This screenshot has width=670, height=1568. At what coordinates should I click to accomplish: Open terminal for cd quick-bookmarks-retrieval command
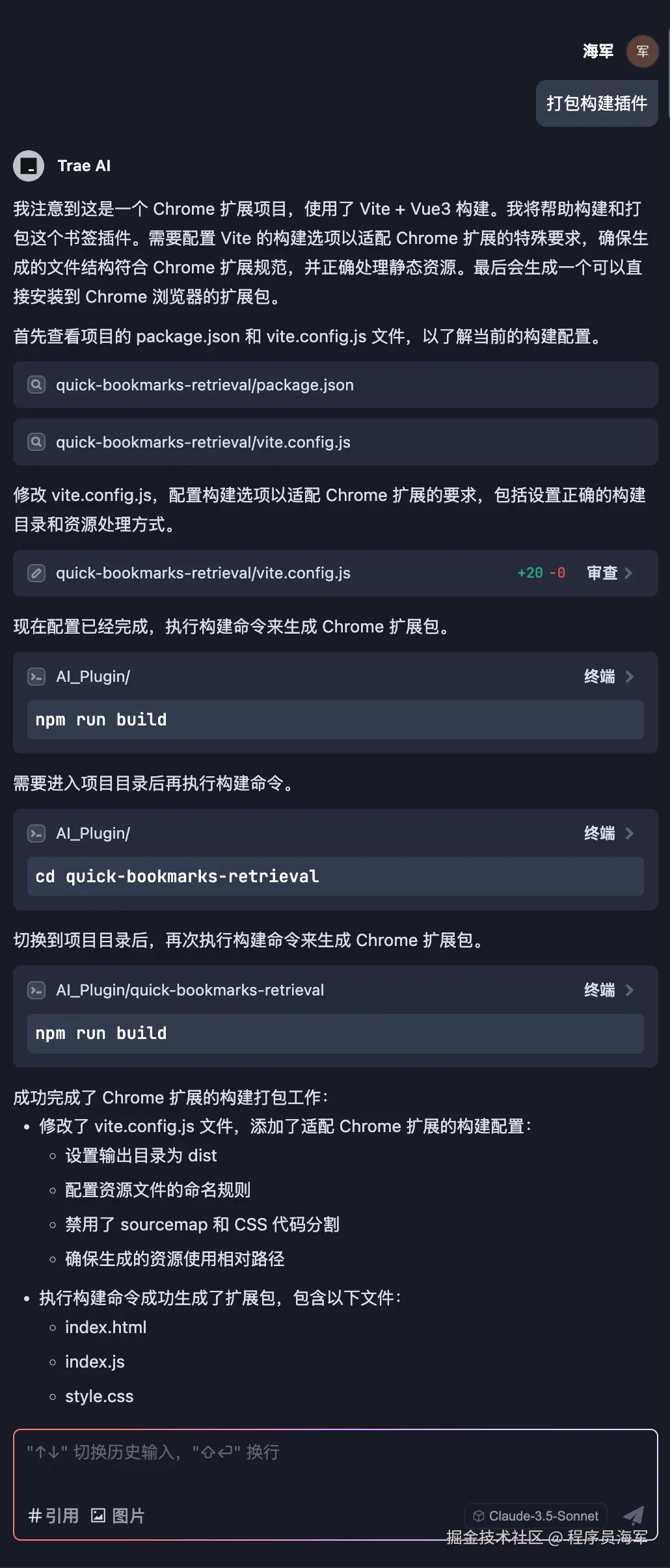click(x=608, y=833)
